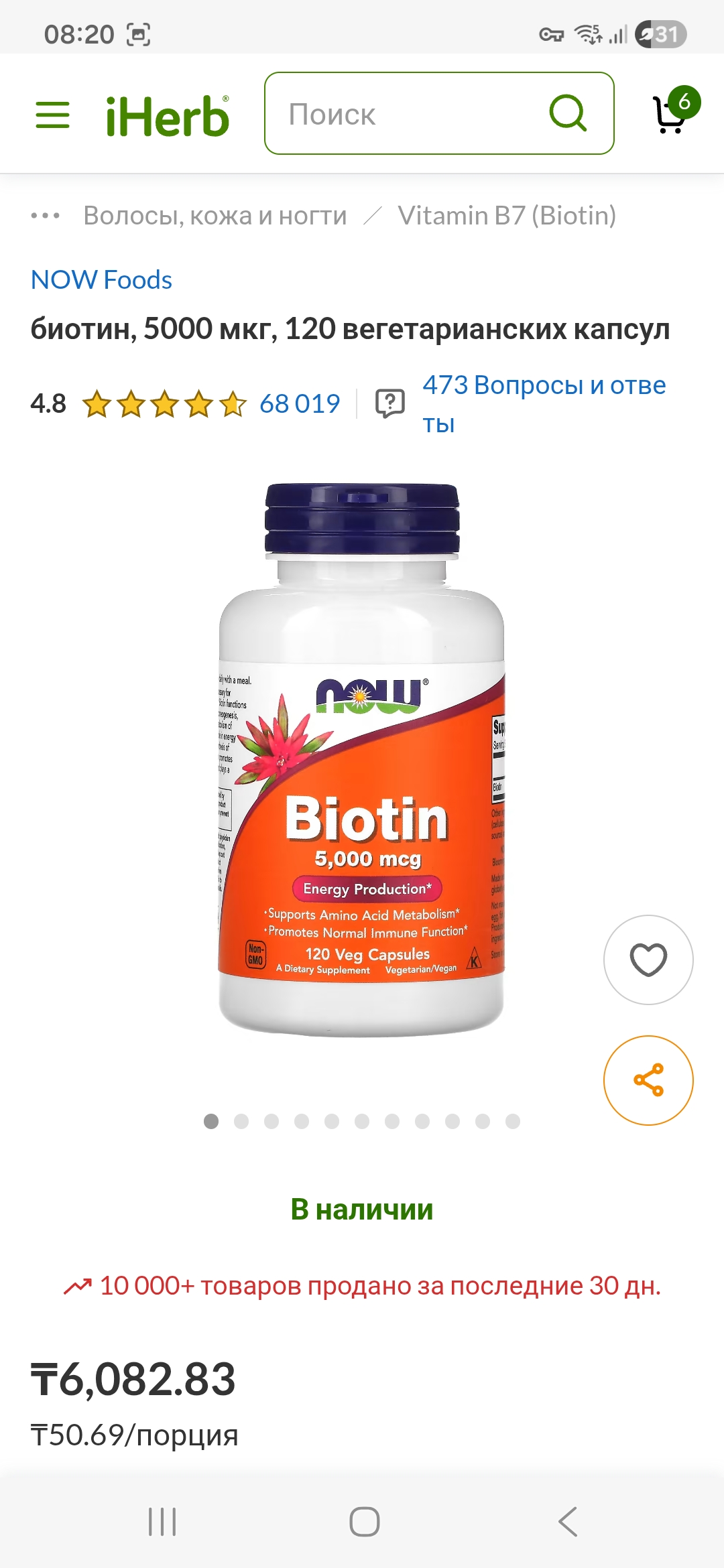Viewport: 724px width, 1568px height.
Task: Go back with the system back button
Action: tap(568, 1522)
